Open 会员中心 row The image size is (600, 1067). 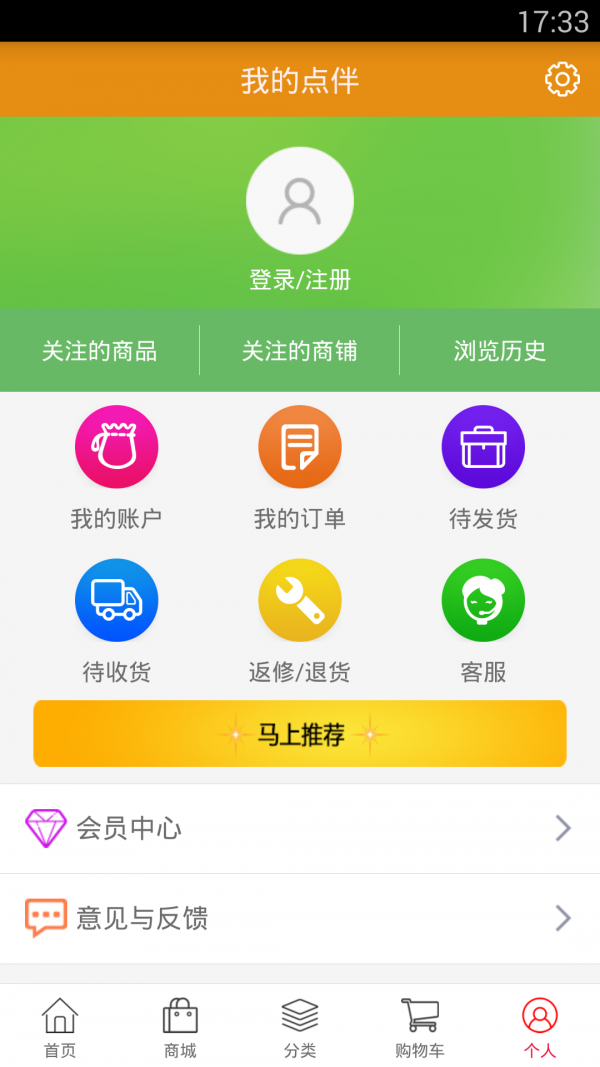(x=300, y=828)
